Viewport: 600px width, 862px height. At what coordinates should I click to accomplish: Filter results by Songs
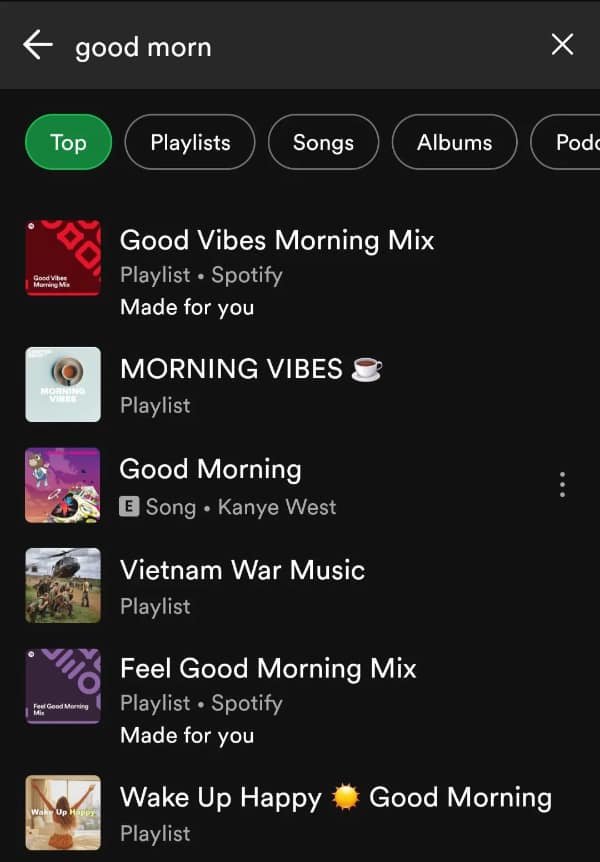[323, 142]
